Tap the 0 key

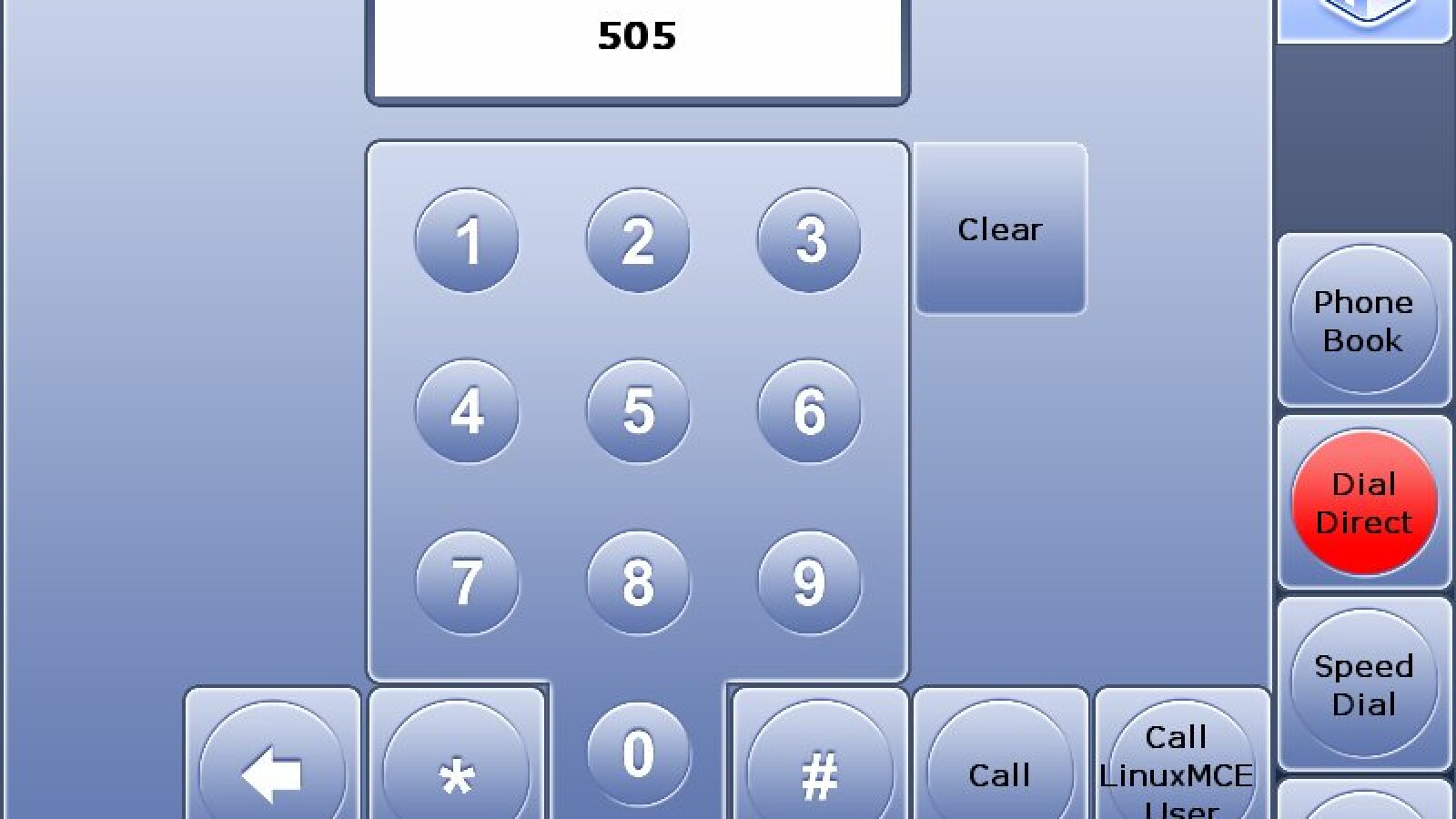click(638, 753)
